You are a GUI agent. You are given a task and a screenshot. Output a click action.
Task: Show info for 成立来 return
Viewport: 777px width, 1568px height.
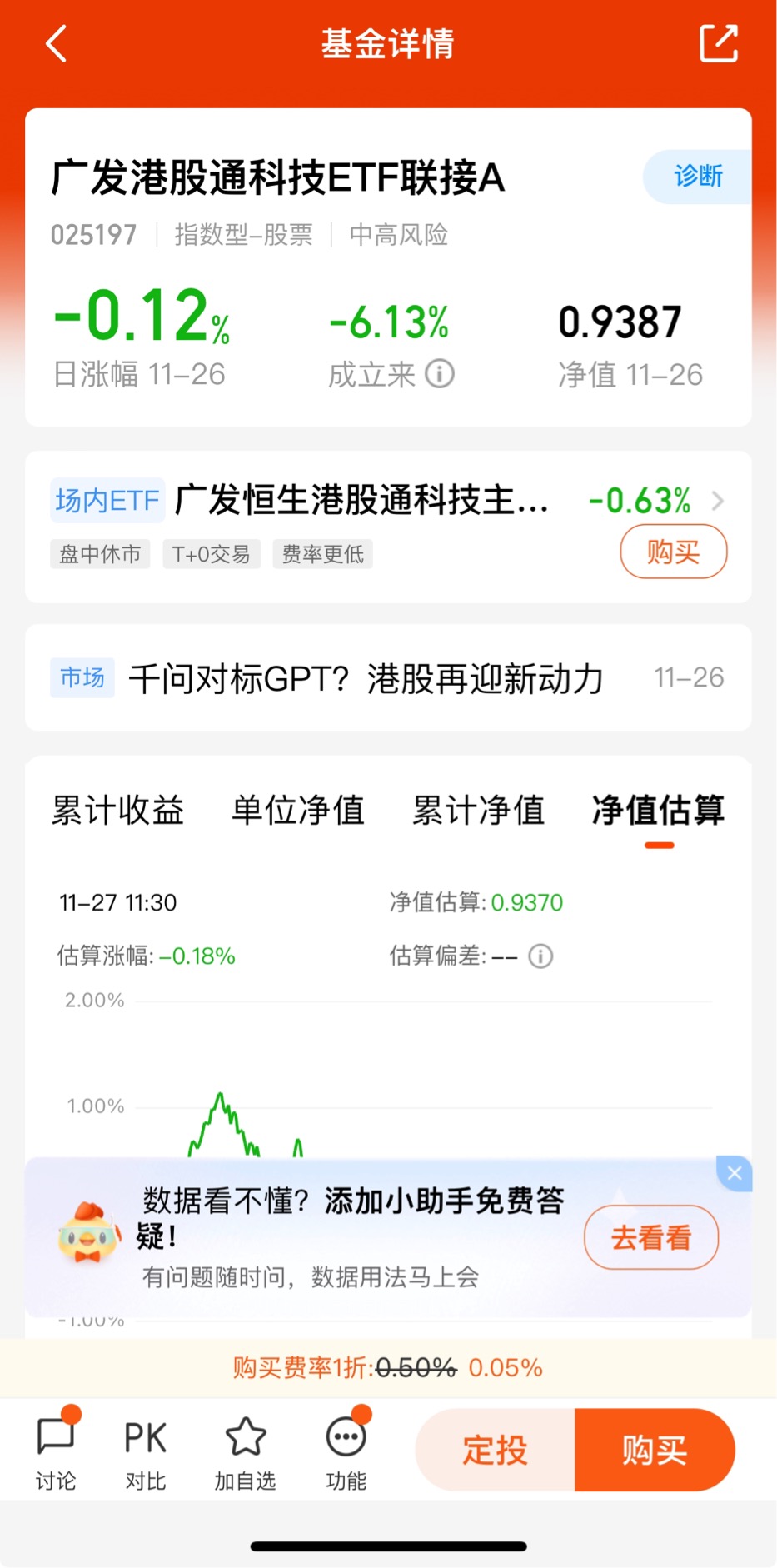[x=440, y=374]
